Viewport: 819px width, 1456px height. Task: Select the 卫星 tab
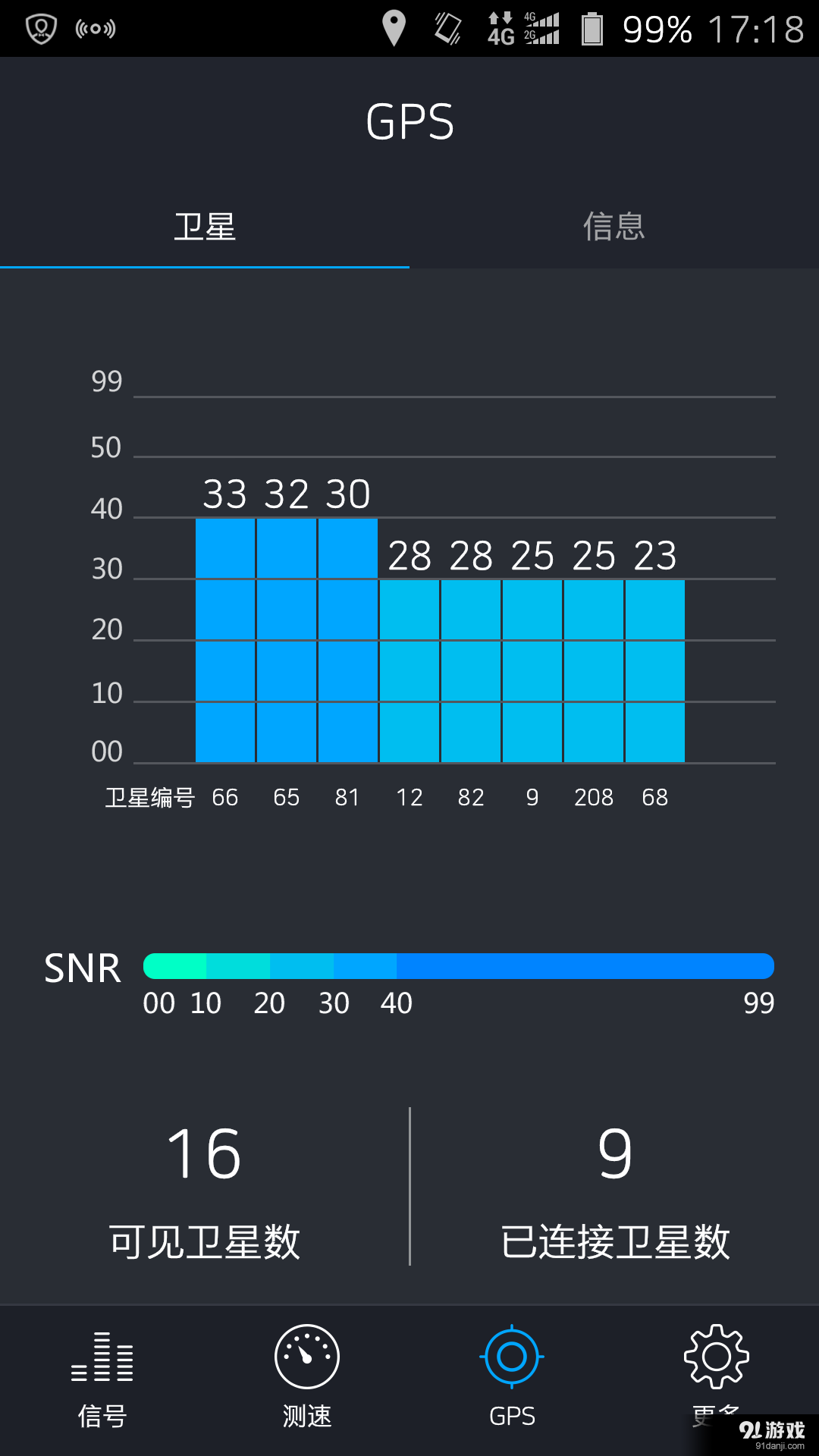[x=205, y=226]
